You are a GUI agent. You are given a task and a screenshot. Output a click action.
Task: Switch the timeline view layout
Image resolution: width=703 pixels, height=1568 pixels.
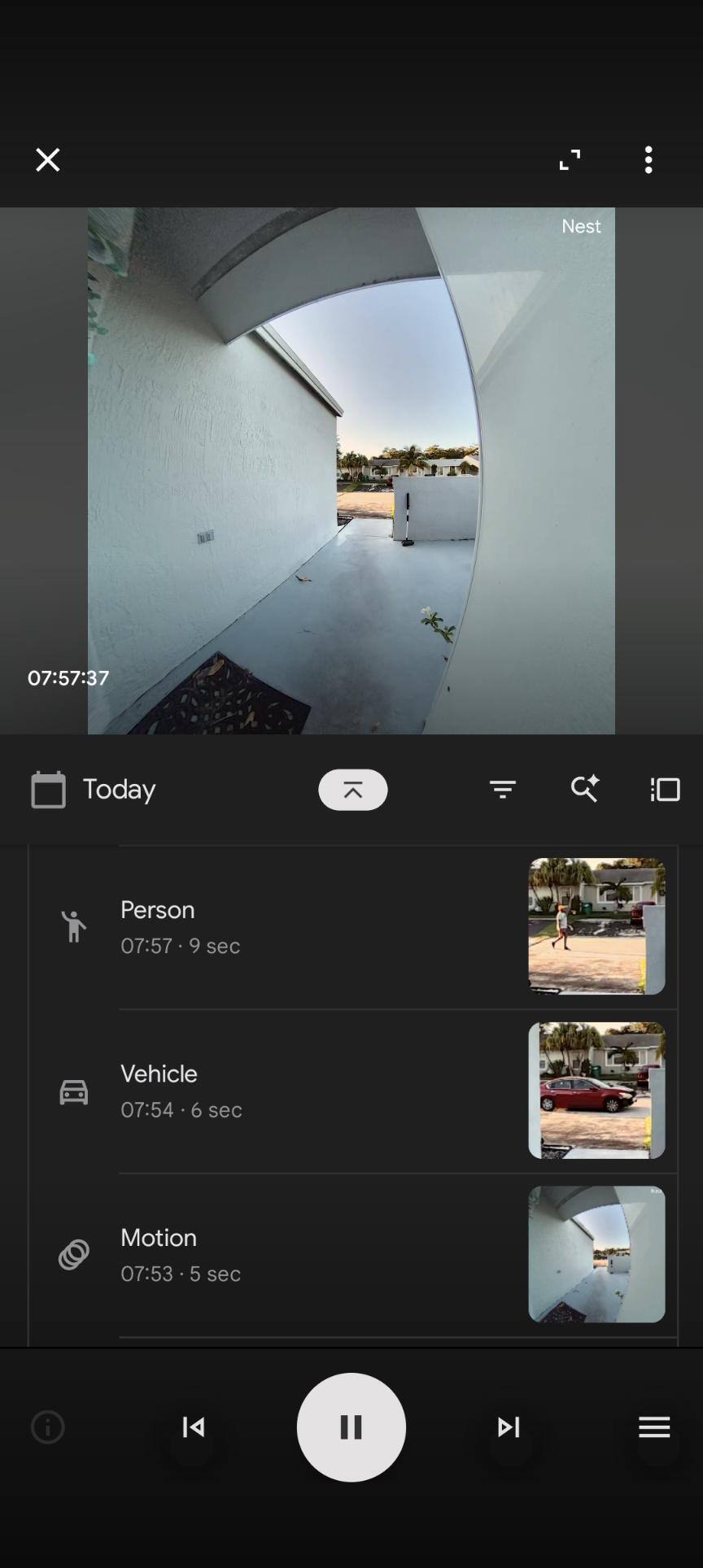point(665,790)
